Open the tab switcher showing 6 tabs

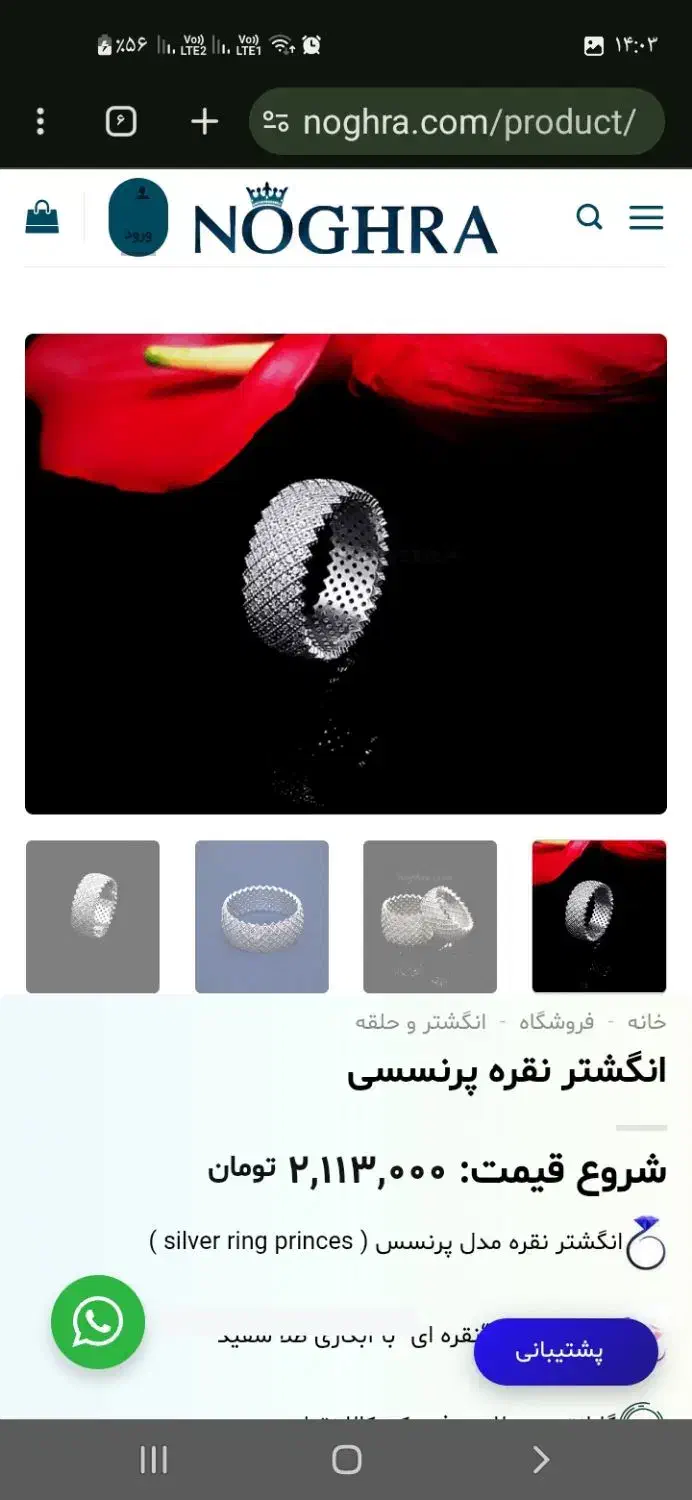[x=121, y=122]
